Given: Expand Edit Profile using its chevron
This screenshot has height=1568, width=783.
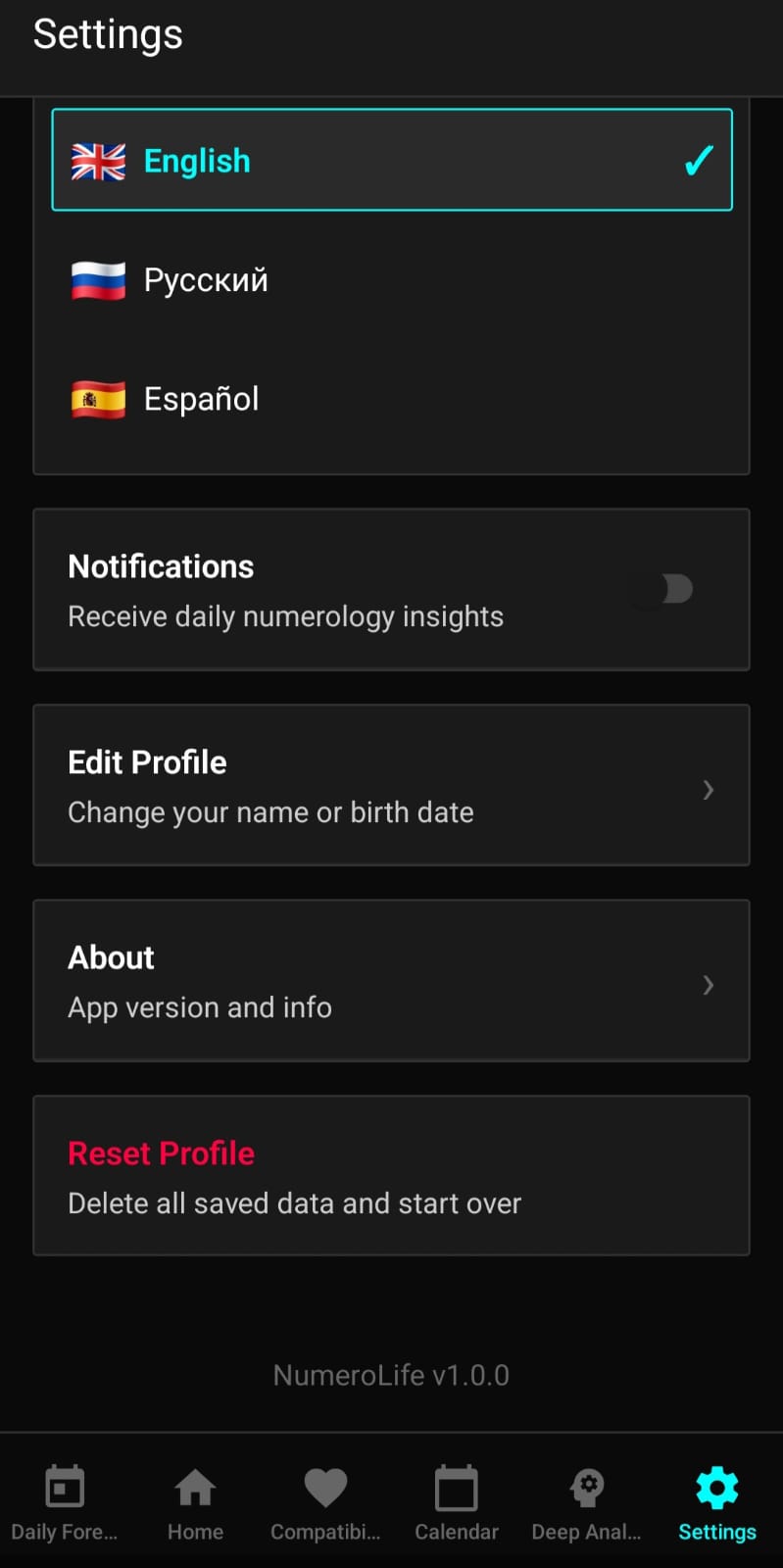Looking at the screenshot, I should 708,790.
